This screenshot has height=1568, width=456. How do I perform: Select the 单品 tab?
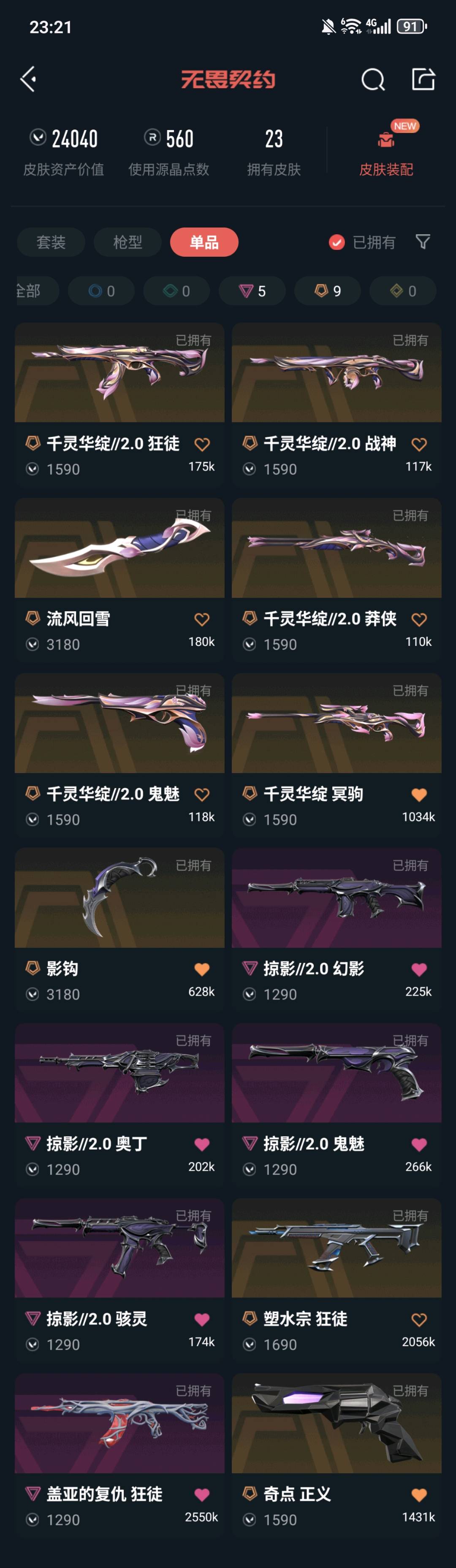pyautogui.click(x=204, y=242)
